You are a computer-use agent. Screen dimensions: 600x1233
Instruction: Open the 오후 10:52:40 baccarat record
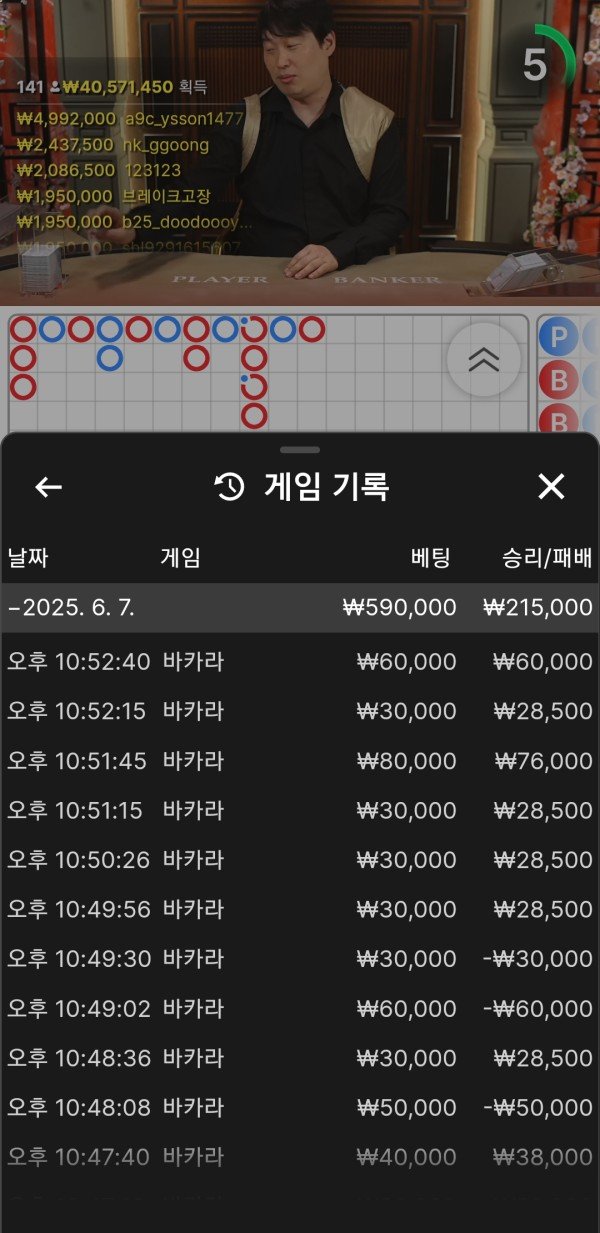pyautogui.click(x=300, y=661)
